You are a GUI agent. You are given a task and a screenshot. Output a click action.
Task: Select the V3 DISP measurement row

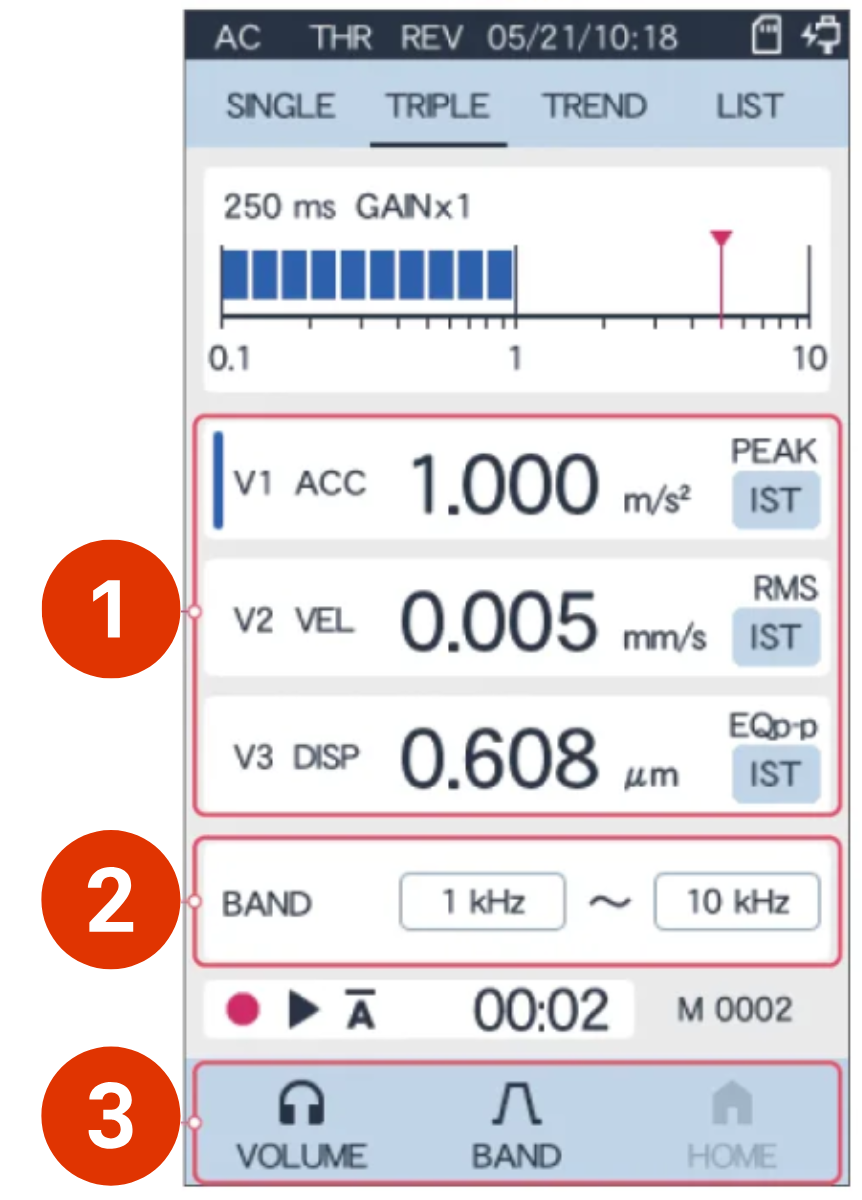(480, 760)
